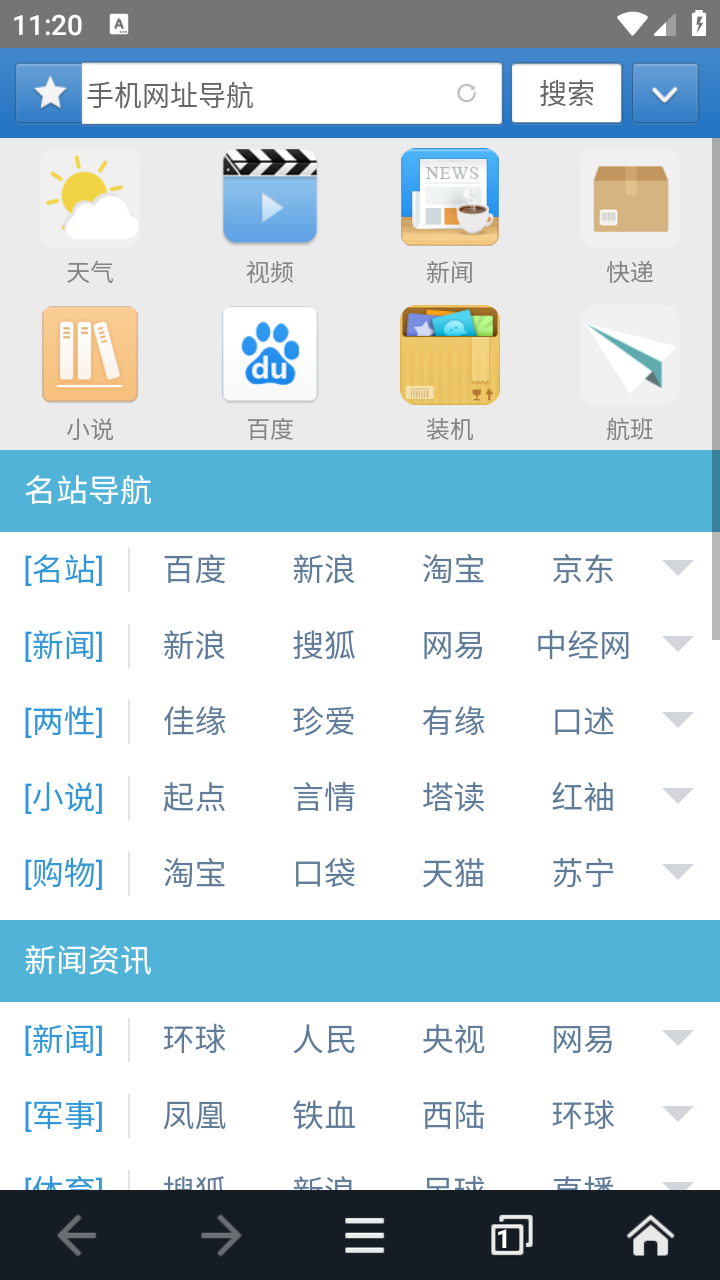The width and height of the screenshot is (720, 1280).
Task: Open the 天气 weather shortcut icon
Action: (90, 197)
